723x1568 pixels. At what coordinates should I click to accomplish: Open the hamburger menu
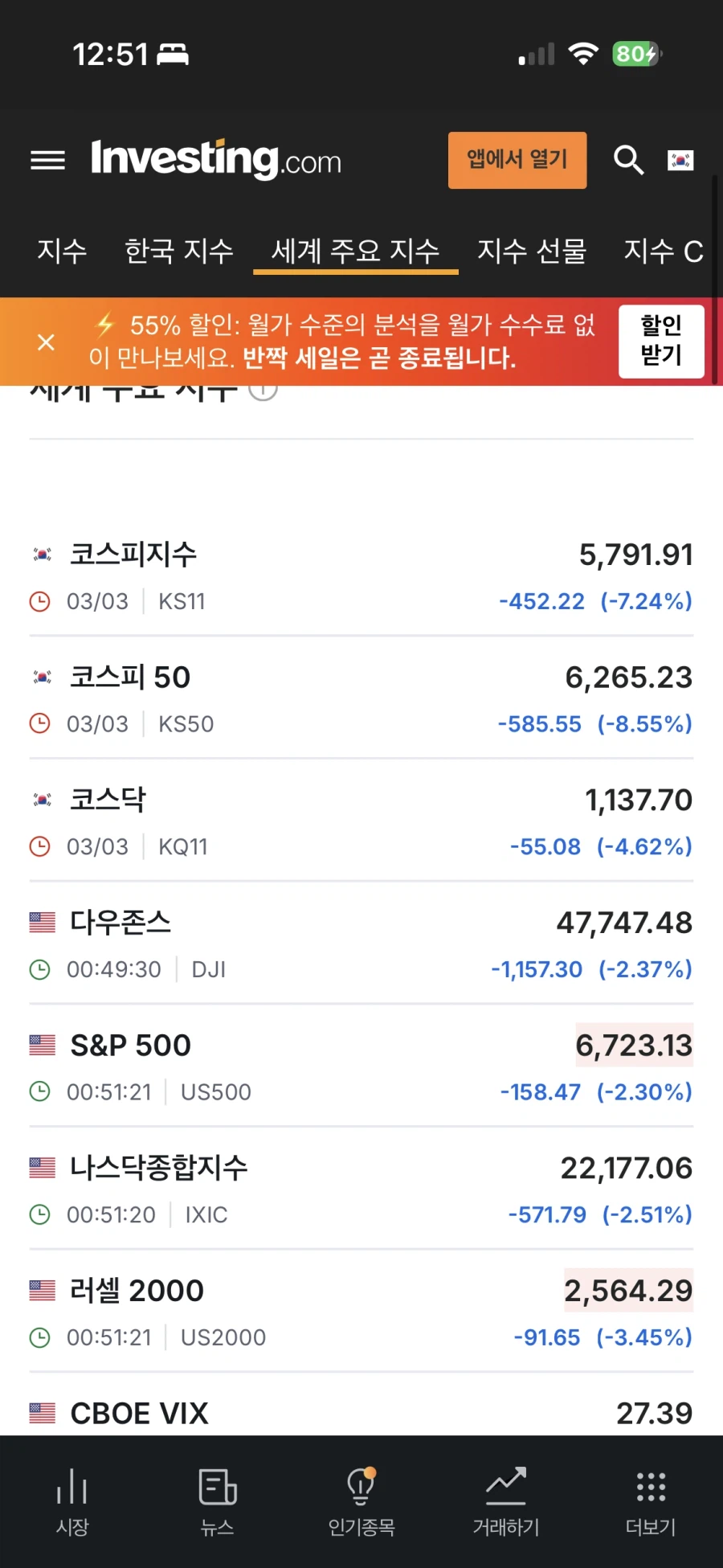click(48, 160)
